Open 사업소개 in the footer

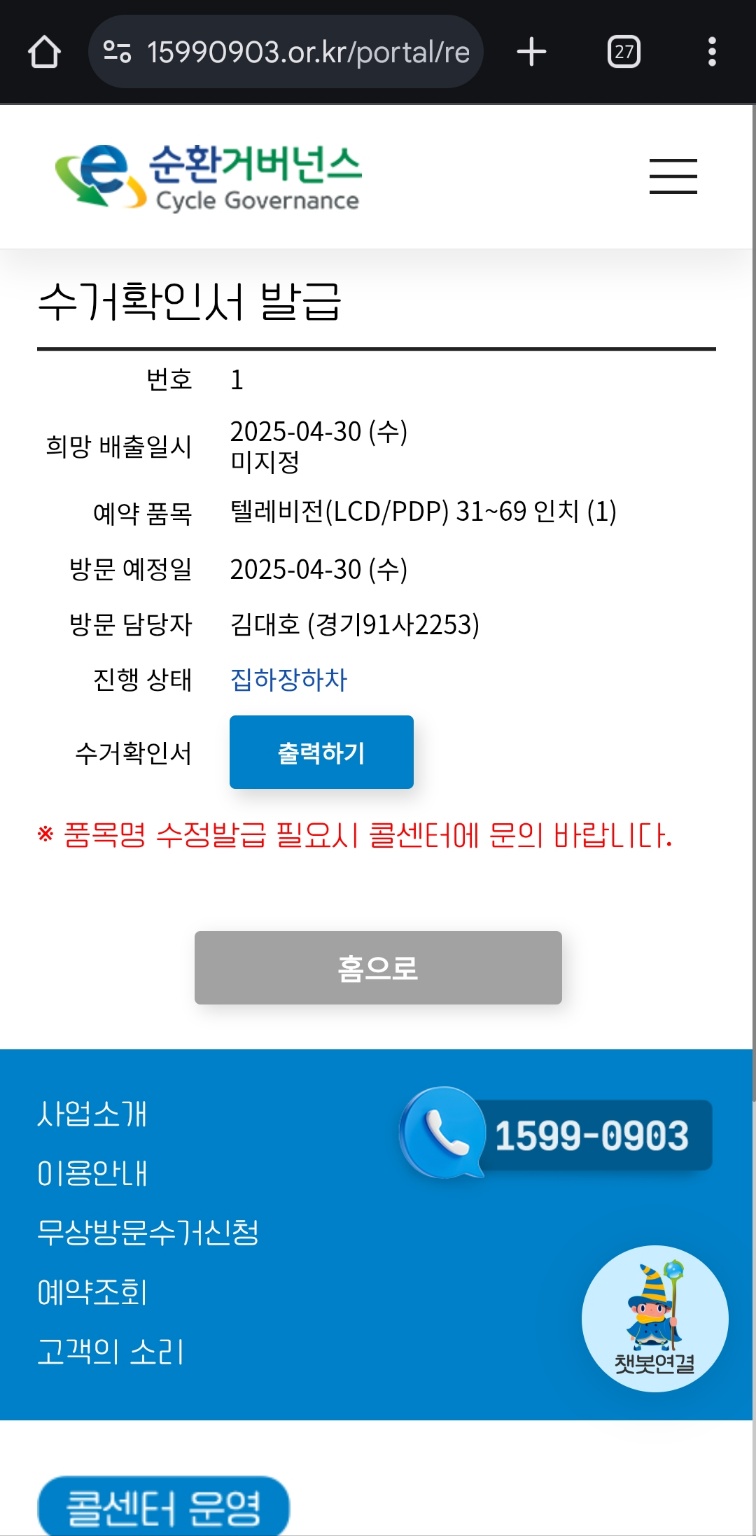pos(92,1114)
